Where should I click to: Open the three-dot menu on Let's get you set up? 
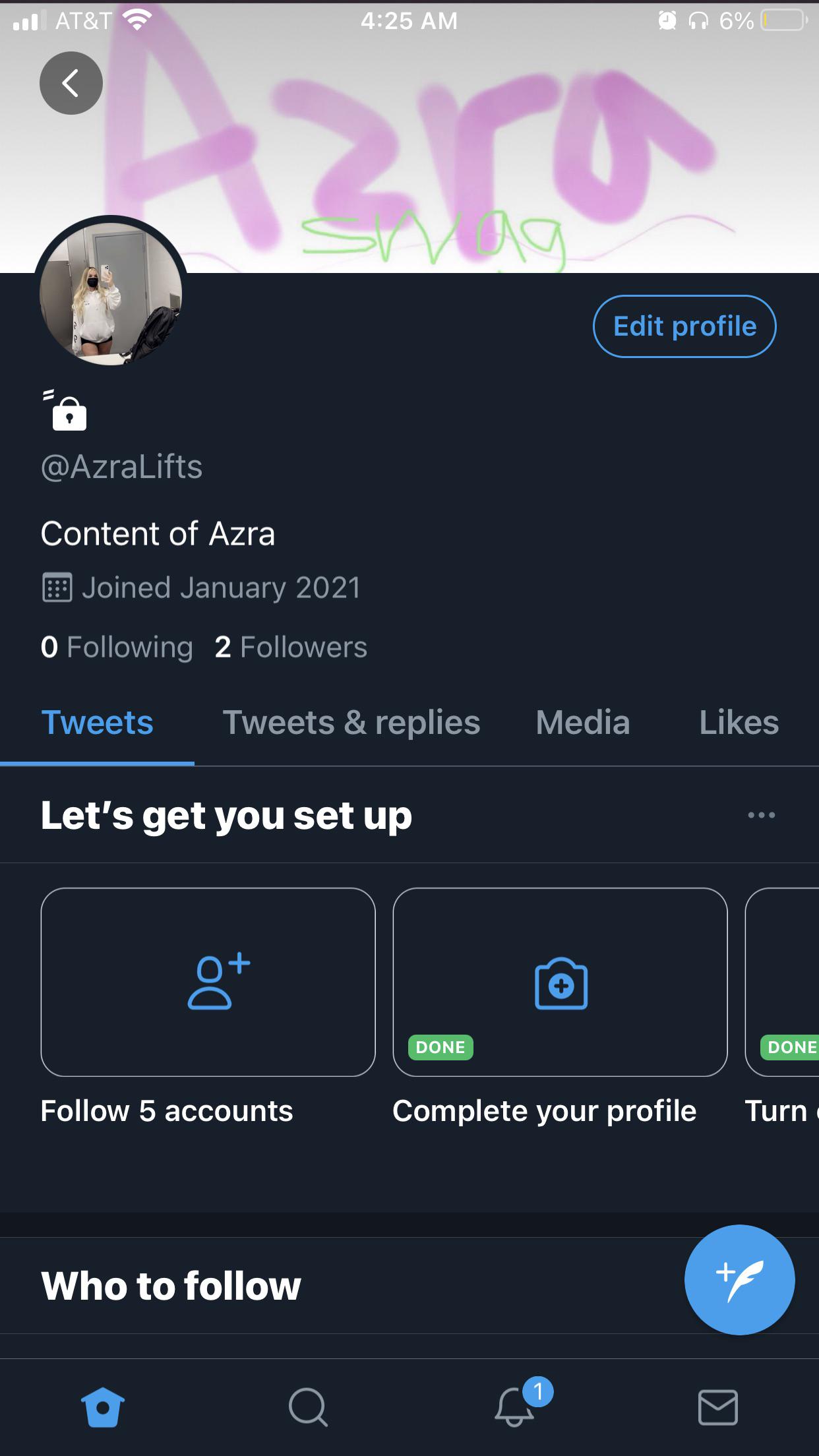[x=762, y=815]
